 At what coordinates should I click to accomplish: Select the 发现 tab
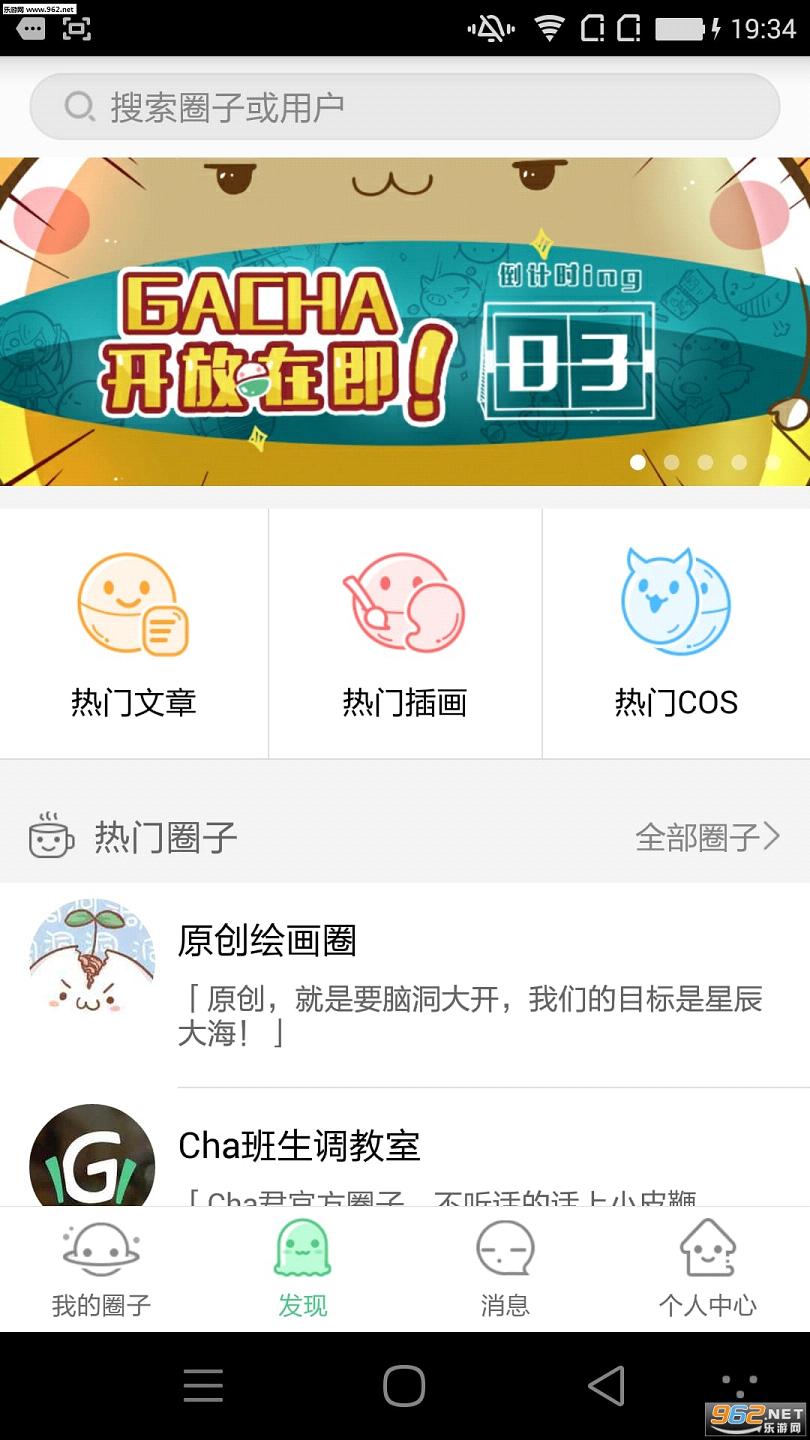click(x=303, y=1270)
